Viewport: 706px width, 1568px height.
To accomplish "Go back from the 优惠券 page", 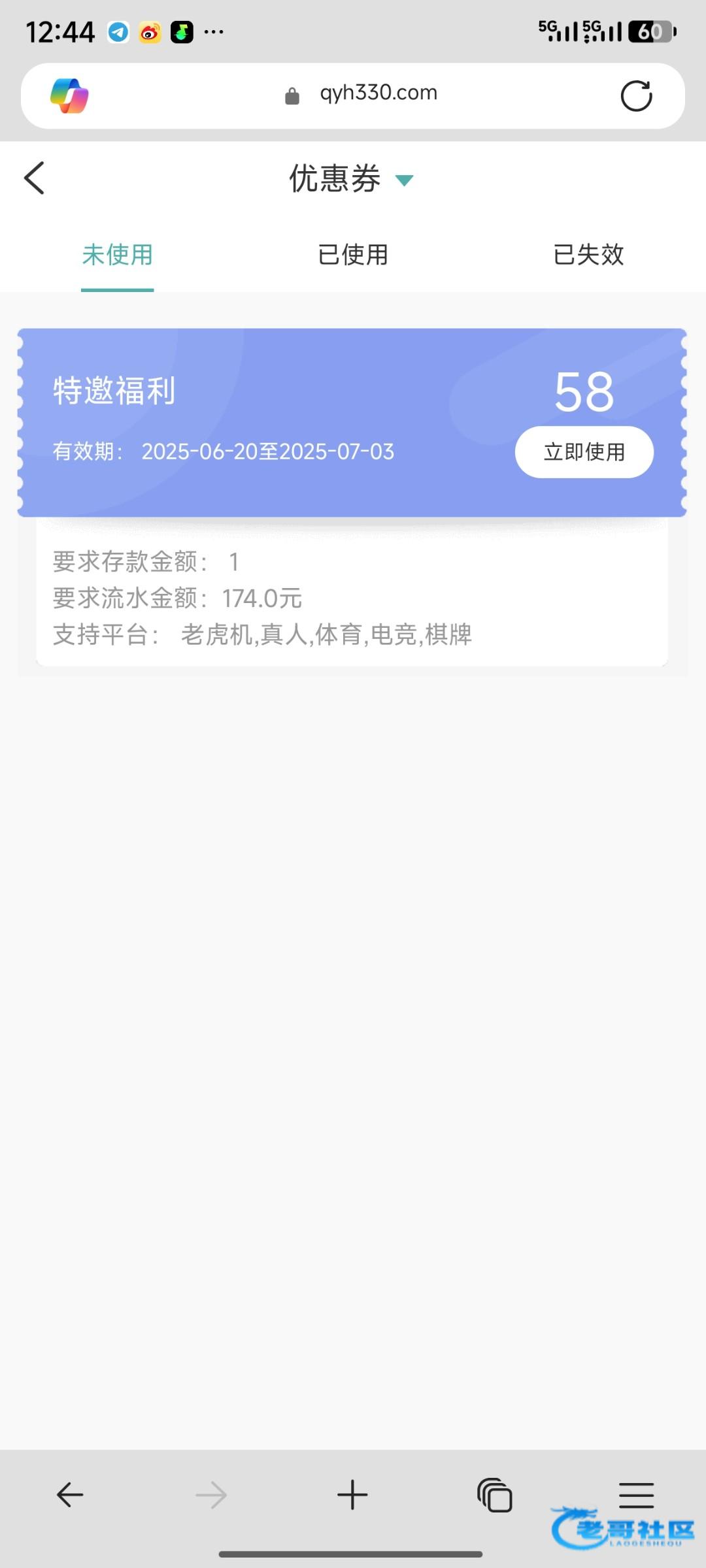I will coord(34,178).
